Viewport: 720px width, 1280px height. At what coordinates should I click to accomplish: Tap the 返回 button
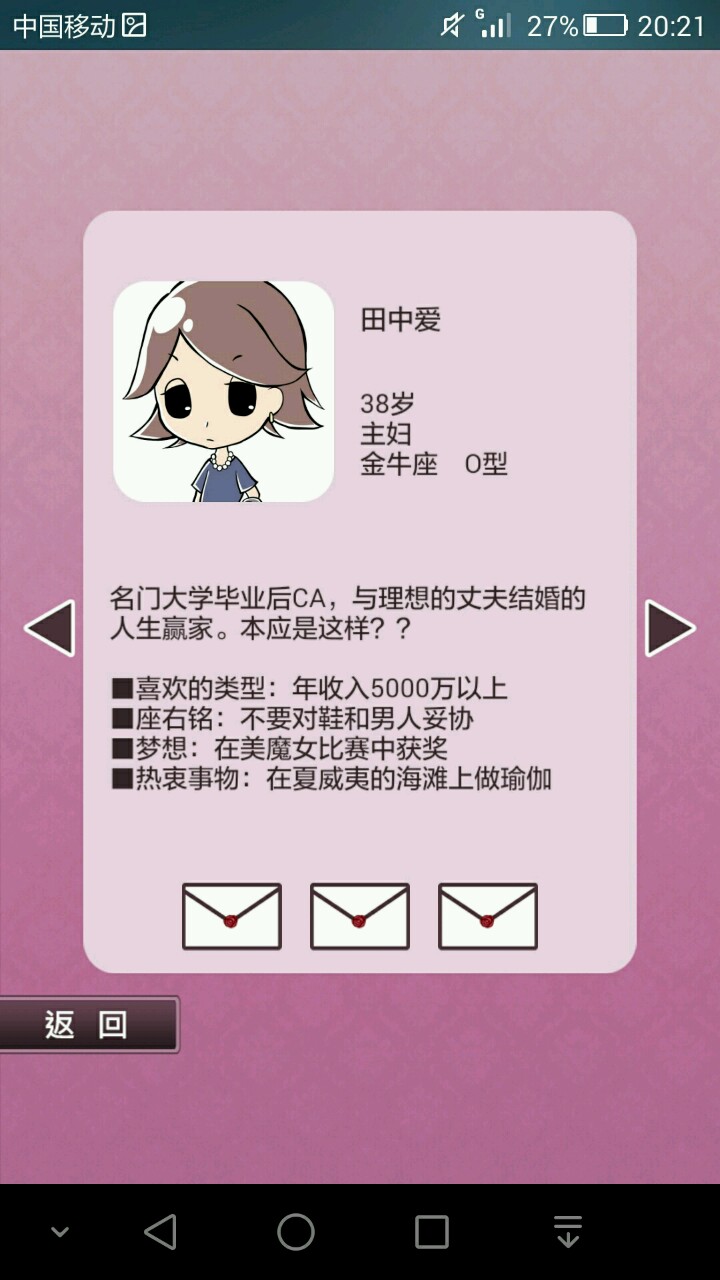click(88, 1024)
